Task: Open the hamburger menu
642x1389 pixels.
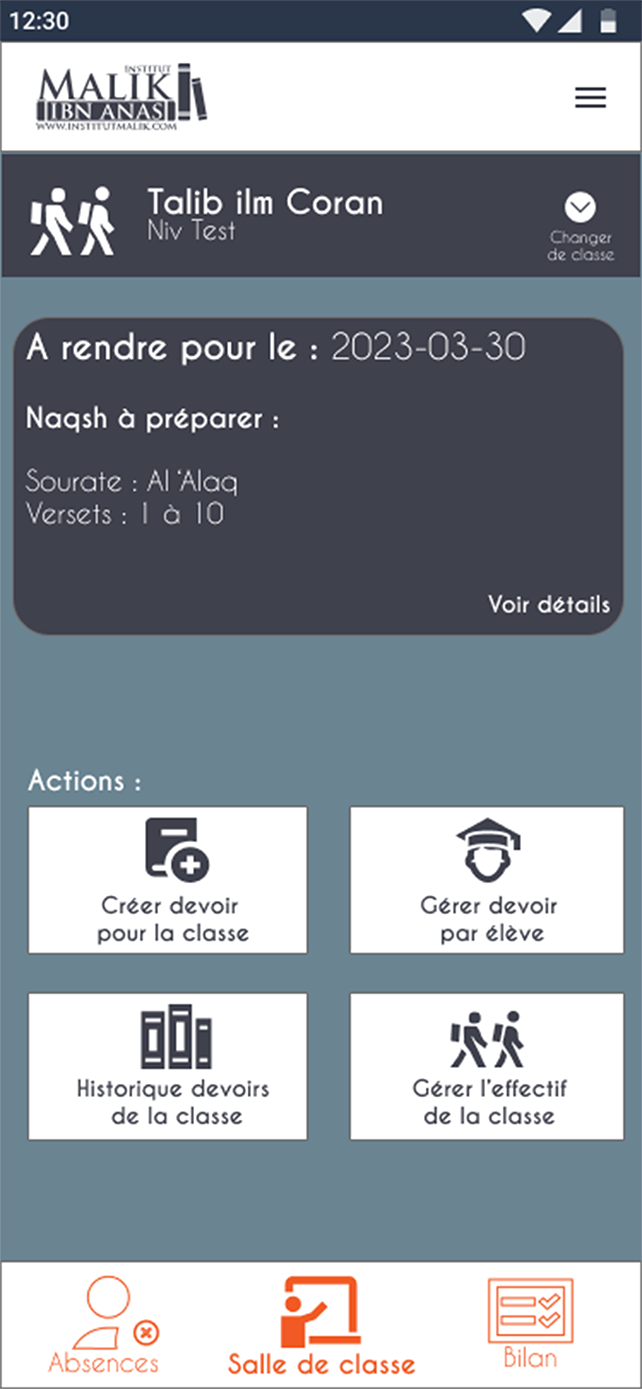Action: coord(590,97)
